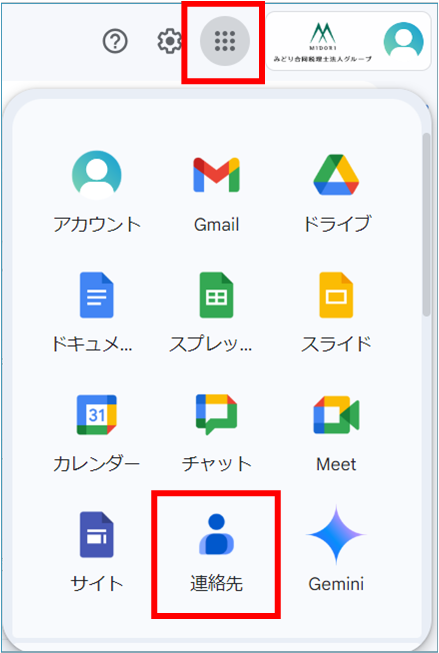
Task: Open the help question mark icon
Action: (115, 41)
